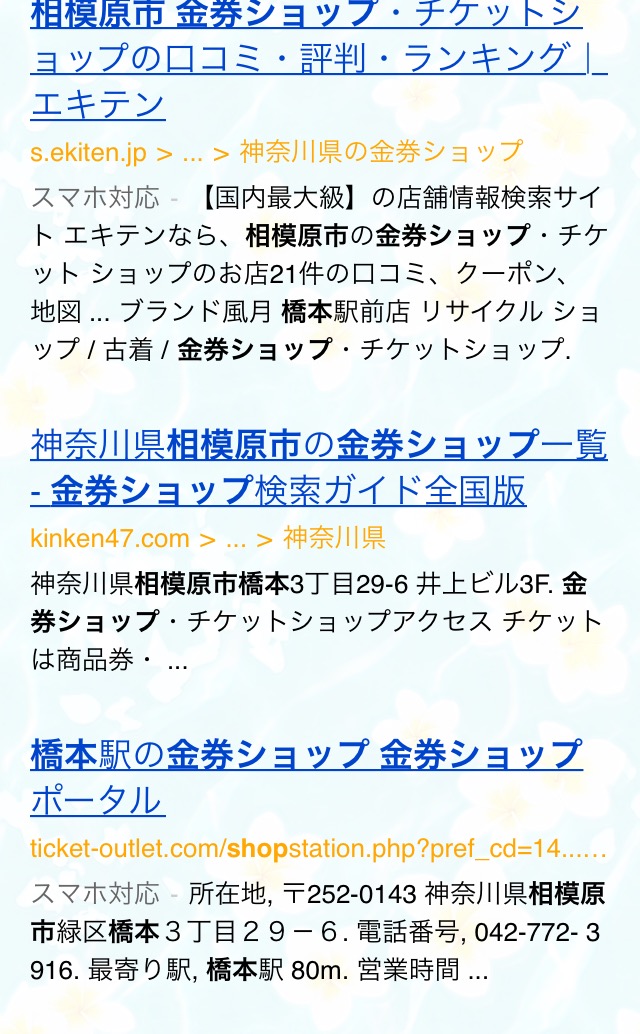Open 橋本駅の金券ショップ ポータル result

(x=306, y=777)
